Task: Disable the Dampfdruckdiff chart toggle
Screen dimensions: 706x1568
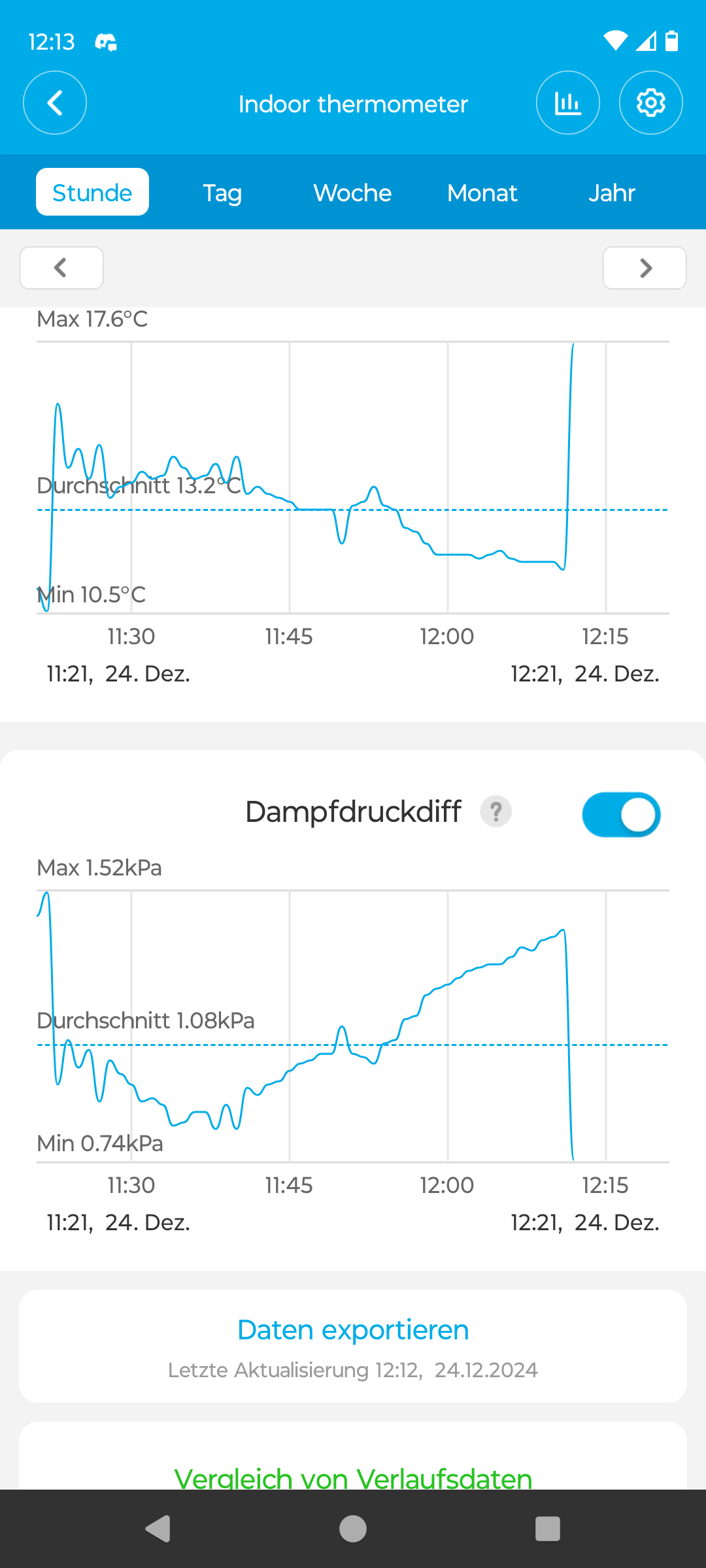Action: click(x=621, y=815)
